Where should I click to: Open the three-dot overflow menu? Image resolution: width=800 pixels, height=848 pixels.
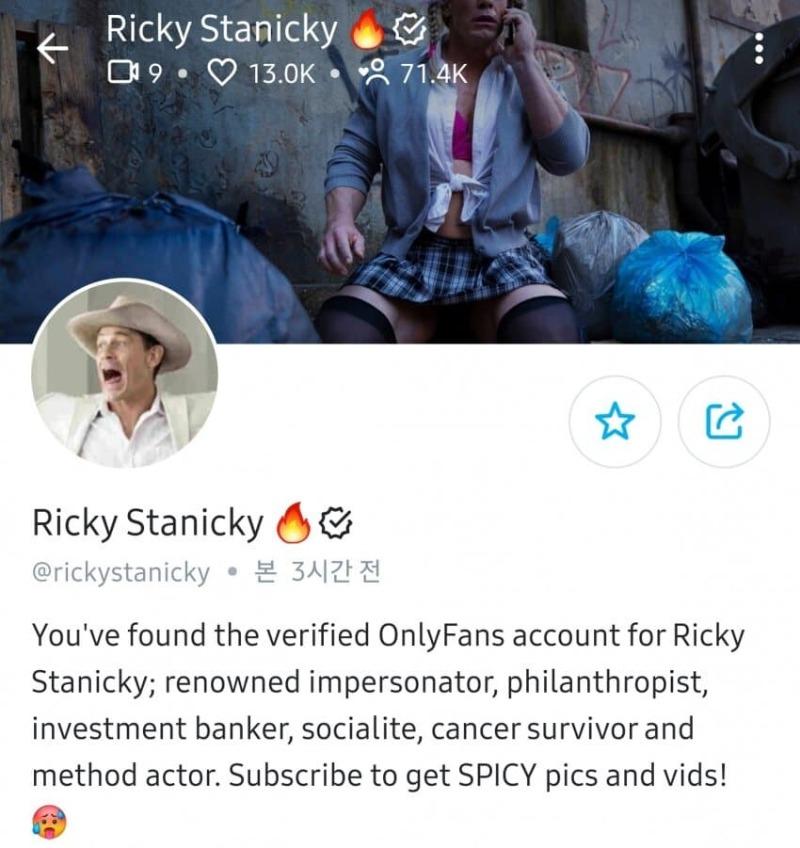[757, 48]
